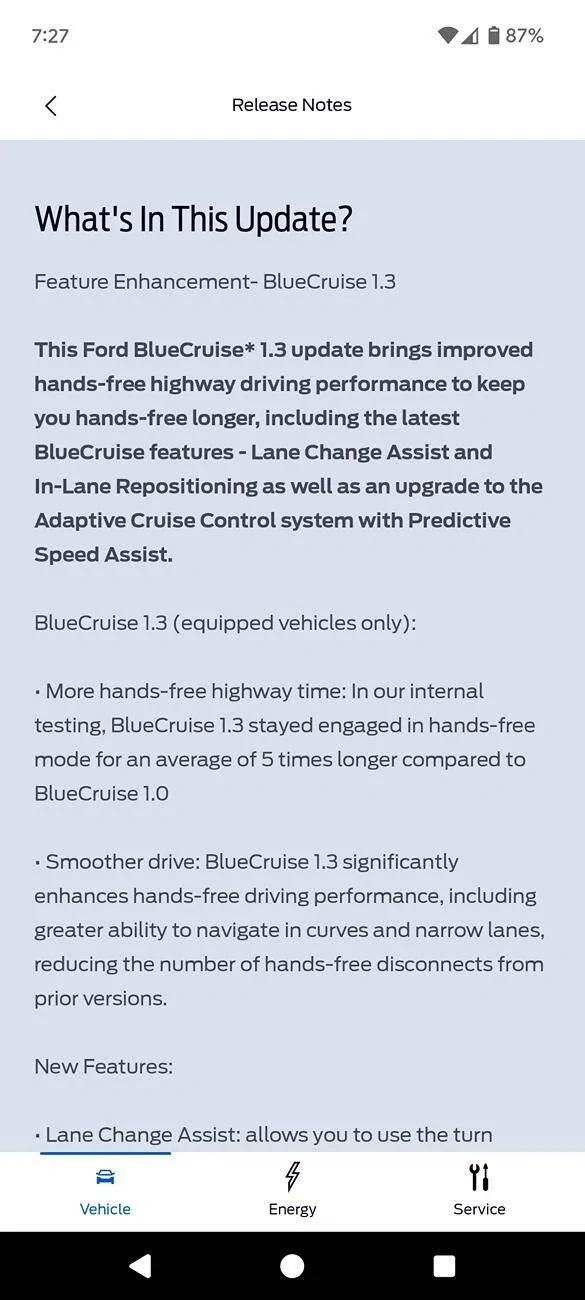Go back from Release Notes

click(x=51, y=105)
